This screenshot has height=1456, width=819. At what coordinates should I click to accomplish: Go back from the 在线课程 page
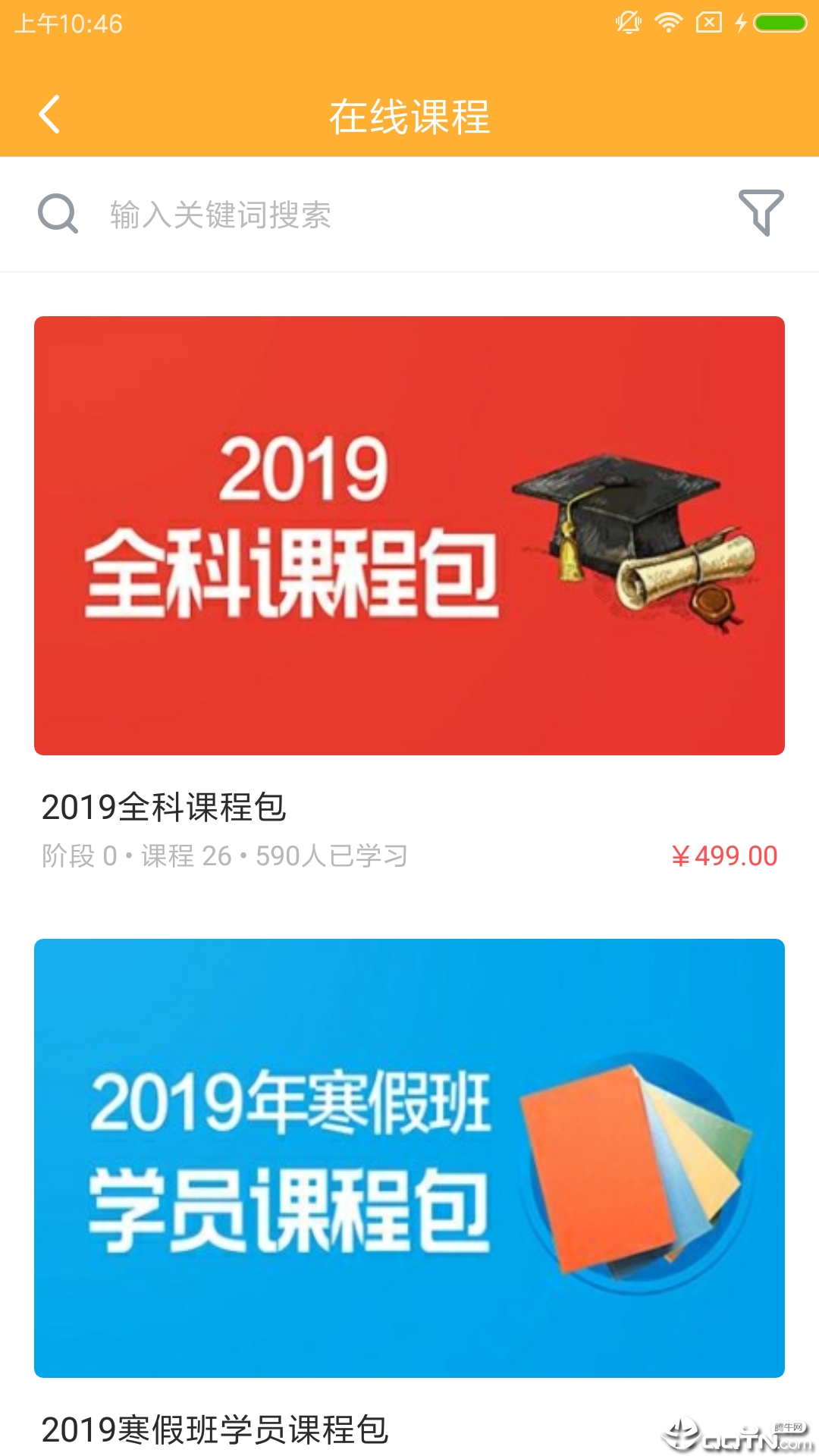pyautogui.click(x=49, y=115)
